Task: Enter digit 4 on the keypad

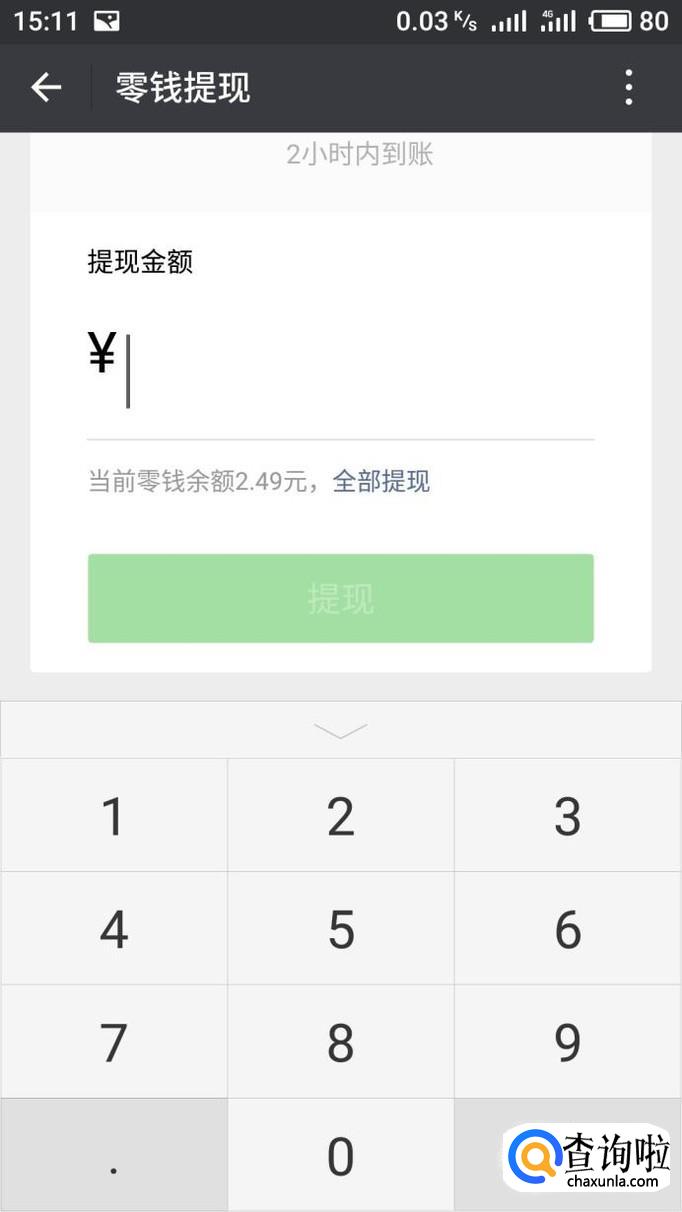Action: coord(114,929)
